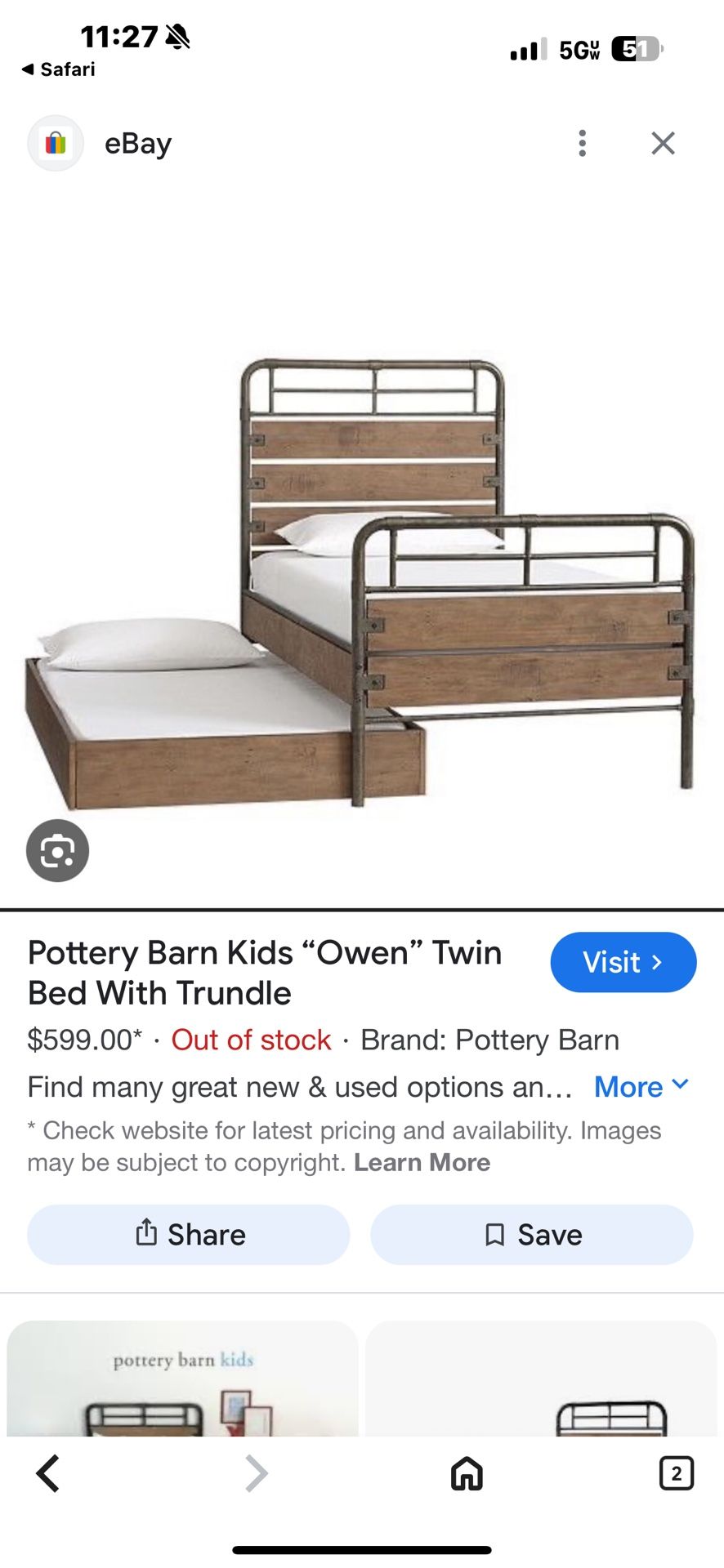
Task: Open the Learn More link
Action: (x=422, y=1162)
